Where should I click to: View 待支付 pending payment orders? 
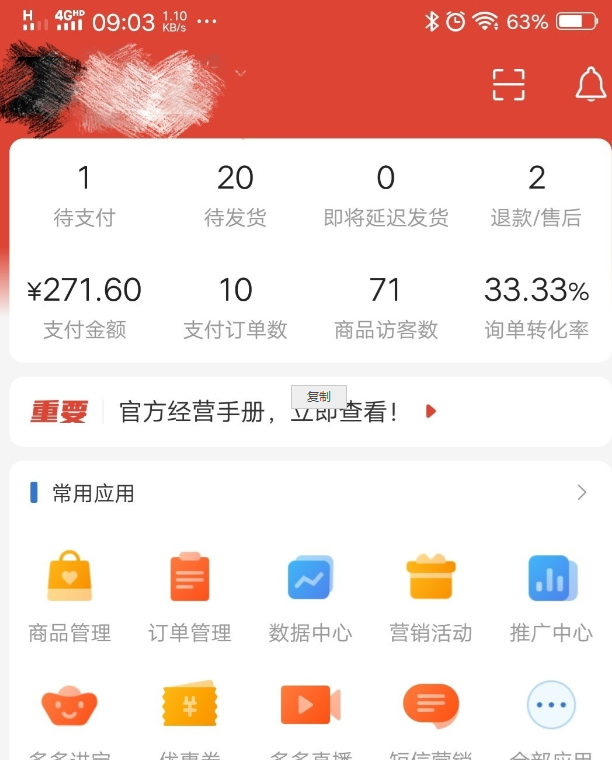tap(84, 196)
